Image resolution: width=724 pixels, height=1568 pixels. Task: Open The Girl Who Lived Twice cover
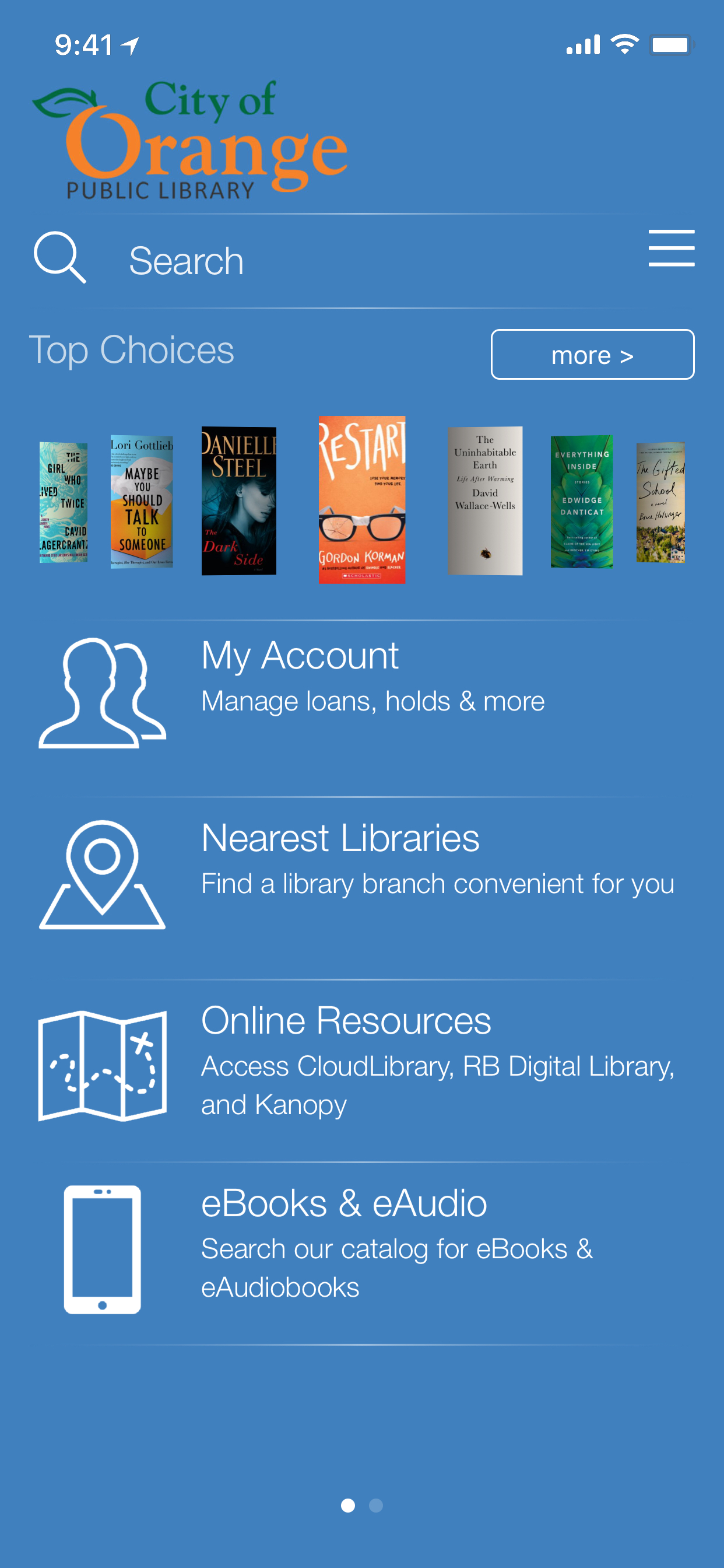64,502
